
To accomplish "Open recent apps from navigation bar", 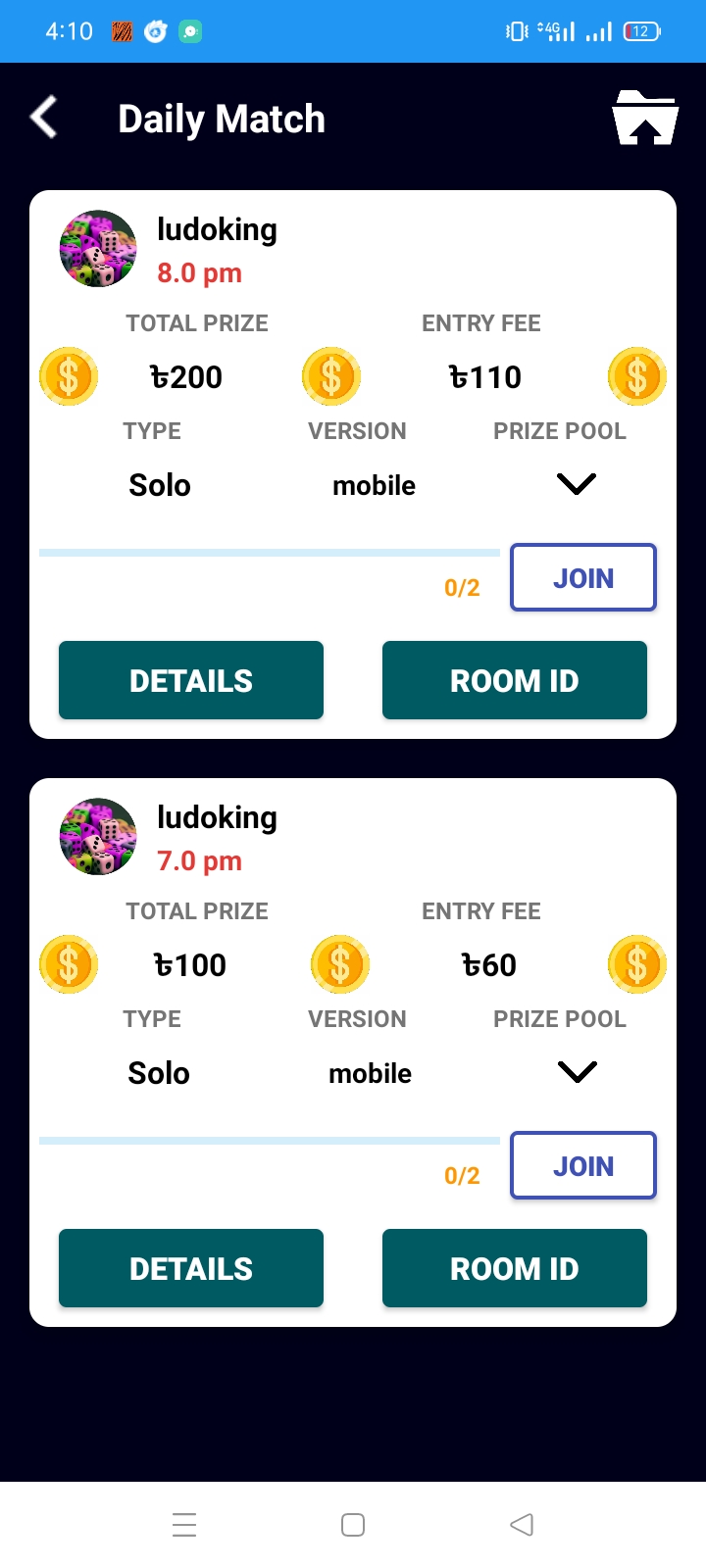I will click(x=184, y=1525).
